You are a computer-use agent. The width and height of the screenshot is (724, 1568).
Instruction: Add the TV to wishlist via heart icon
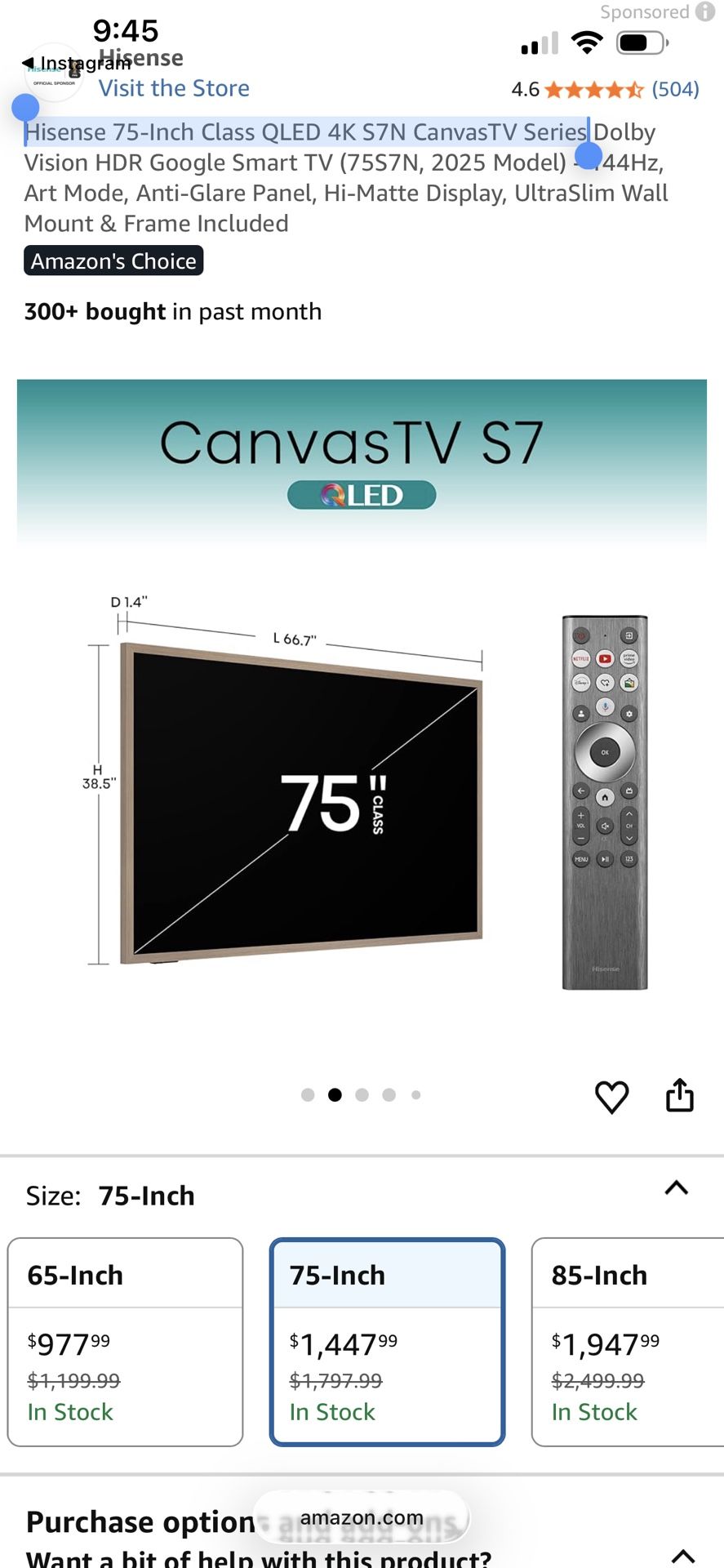pos(611,1096)
